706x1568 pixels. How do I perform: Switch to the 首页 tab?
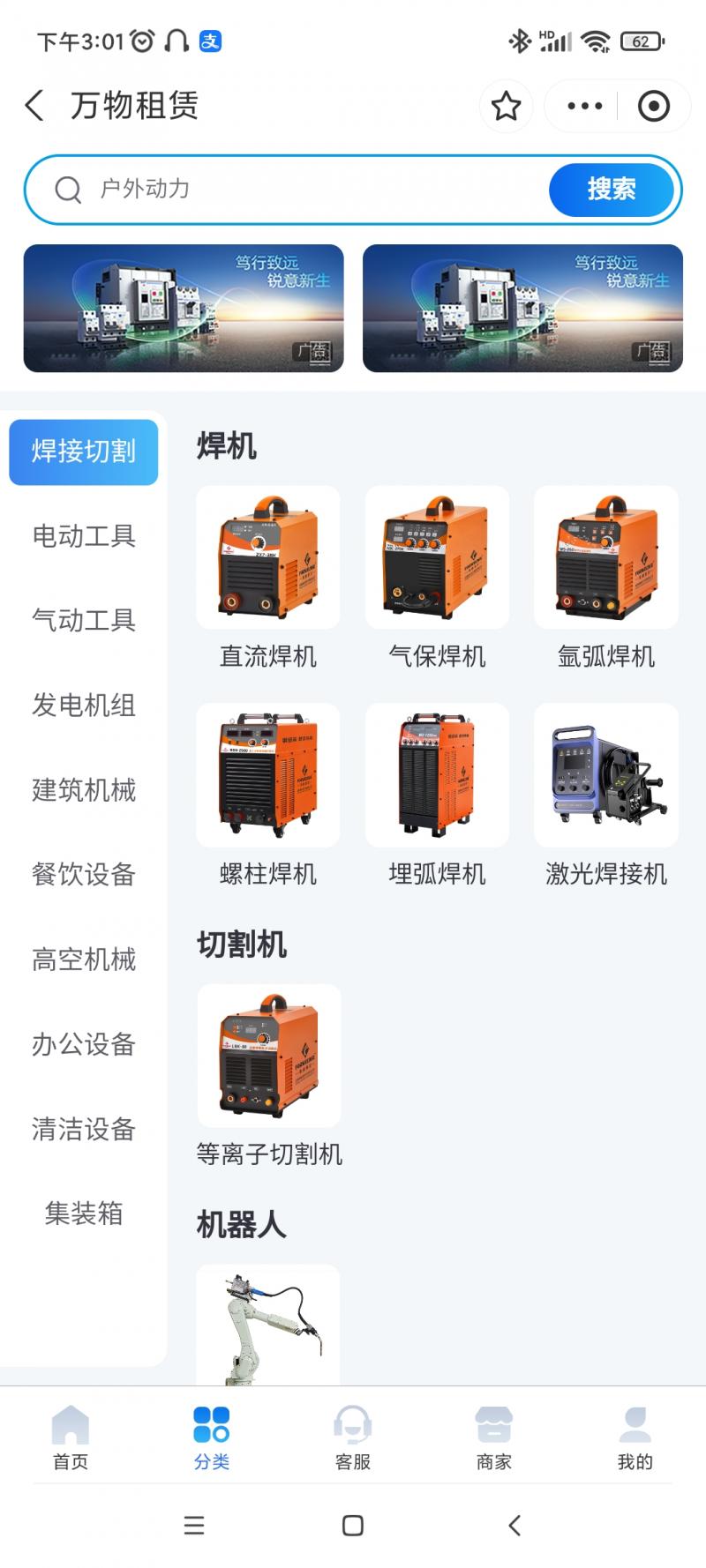[x=71, y=1437]
